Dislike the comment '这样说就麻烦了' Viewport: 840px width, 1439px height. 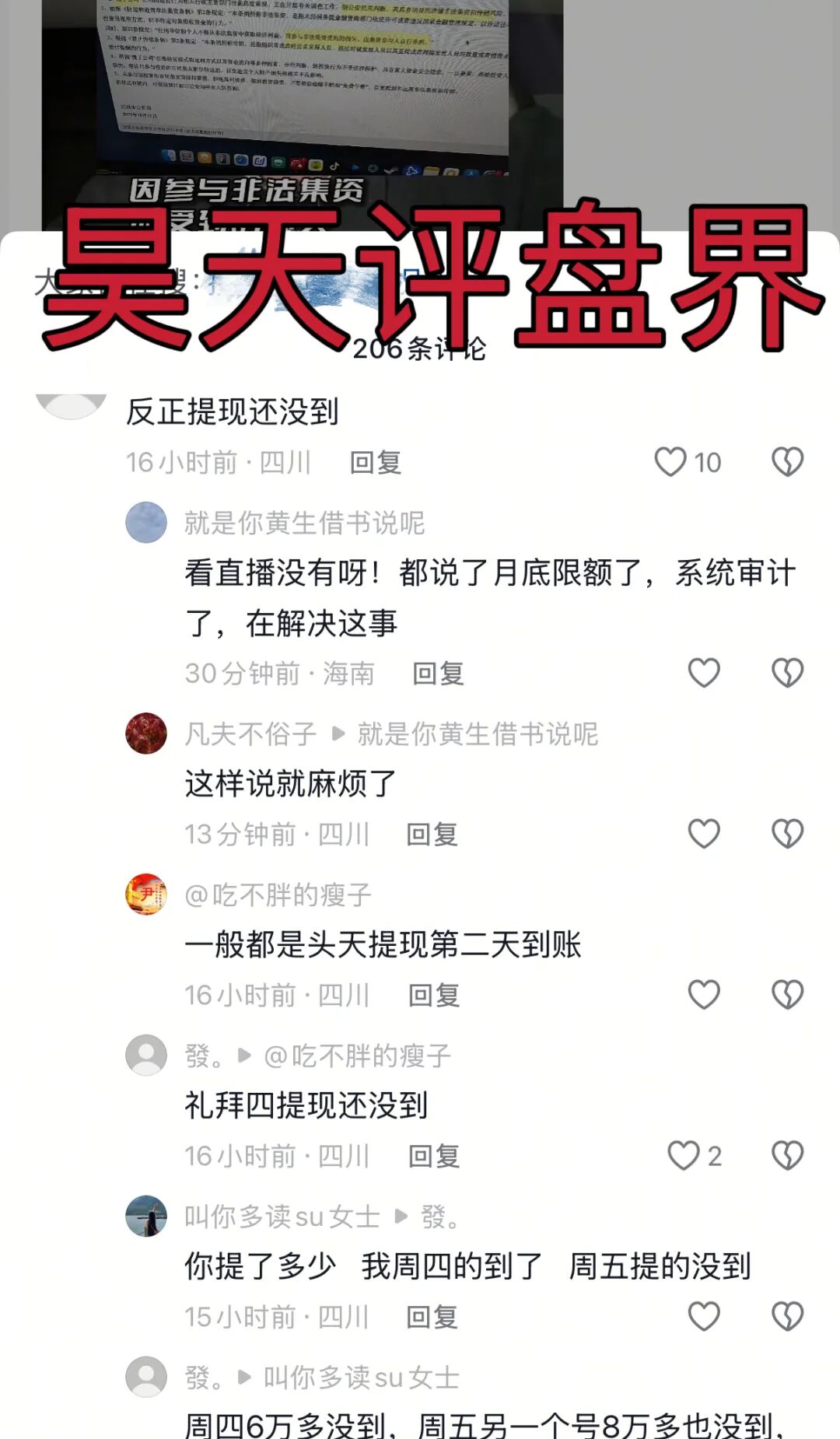point(787,834)
